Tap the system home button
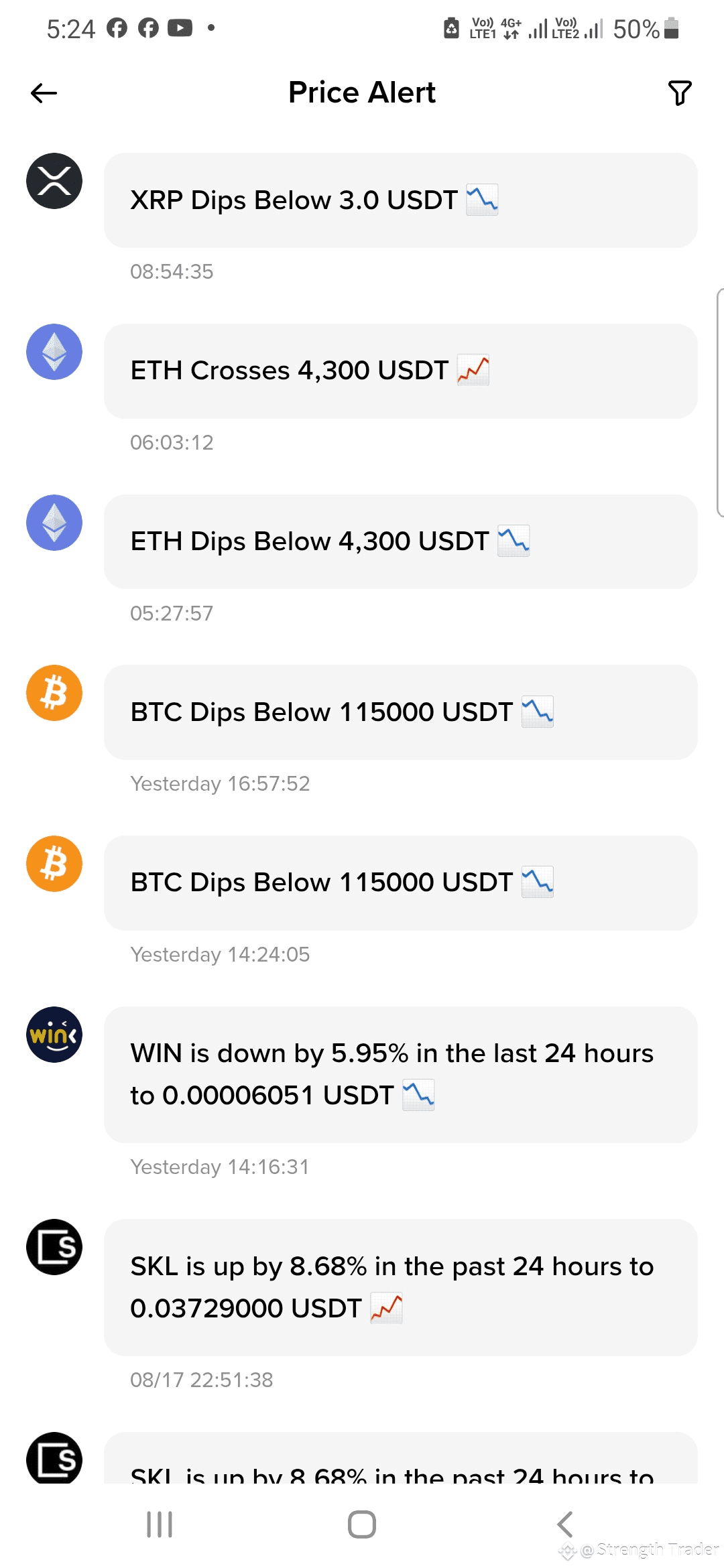The height and width of the screenshot is (1568, 724). 362,1524
